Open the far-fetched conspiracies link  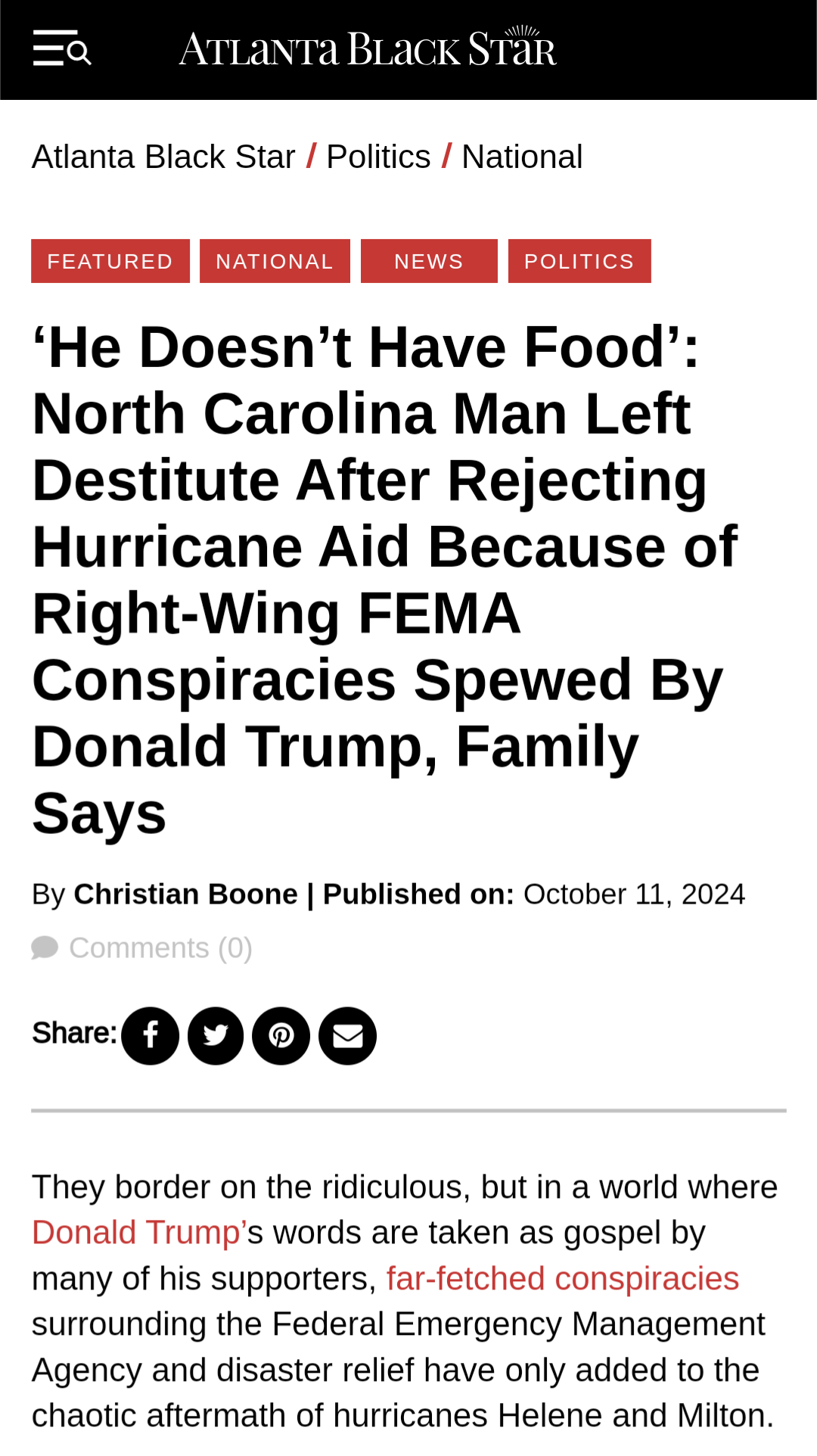[563, 1279]
